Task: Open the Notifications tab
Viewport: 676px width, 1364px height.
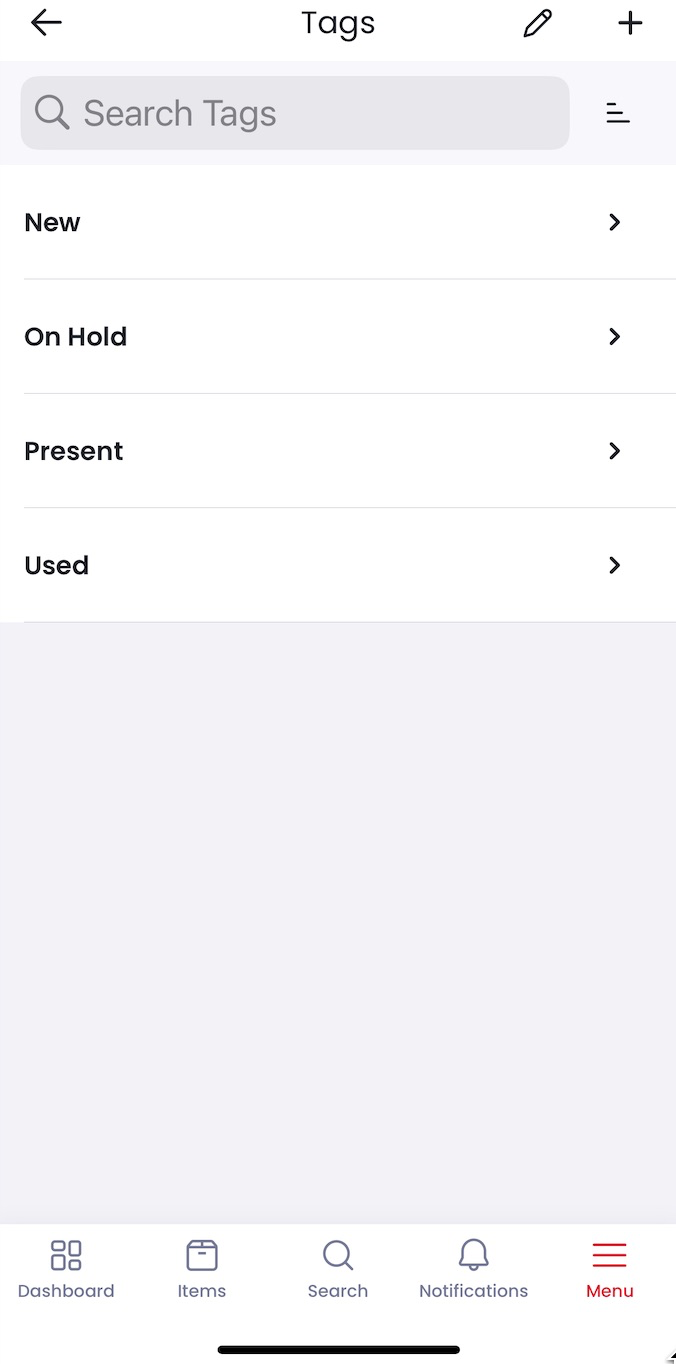Action: [x=474, y=1269]
